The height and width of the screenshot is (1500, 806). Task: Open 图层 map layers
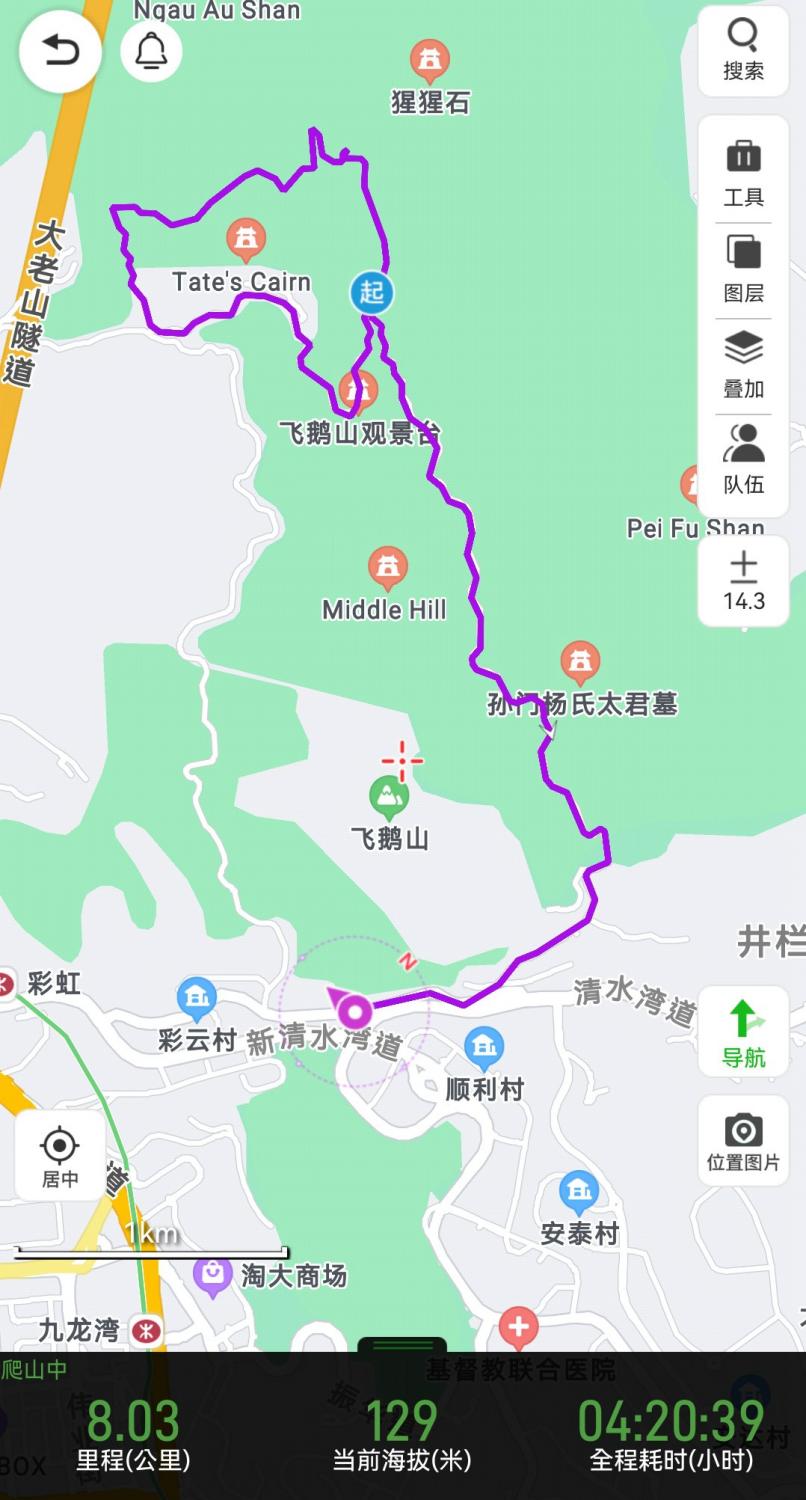click(x=743, y=268)
